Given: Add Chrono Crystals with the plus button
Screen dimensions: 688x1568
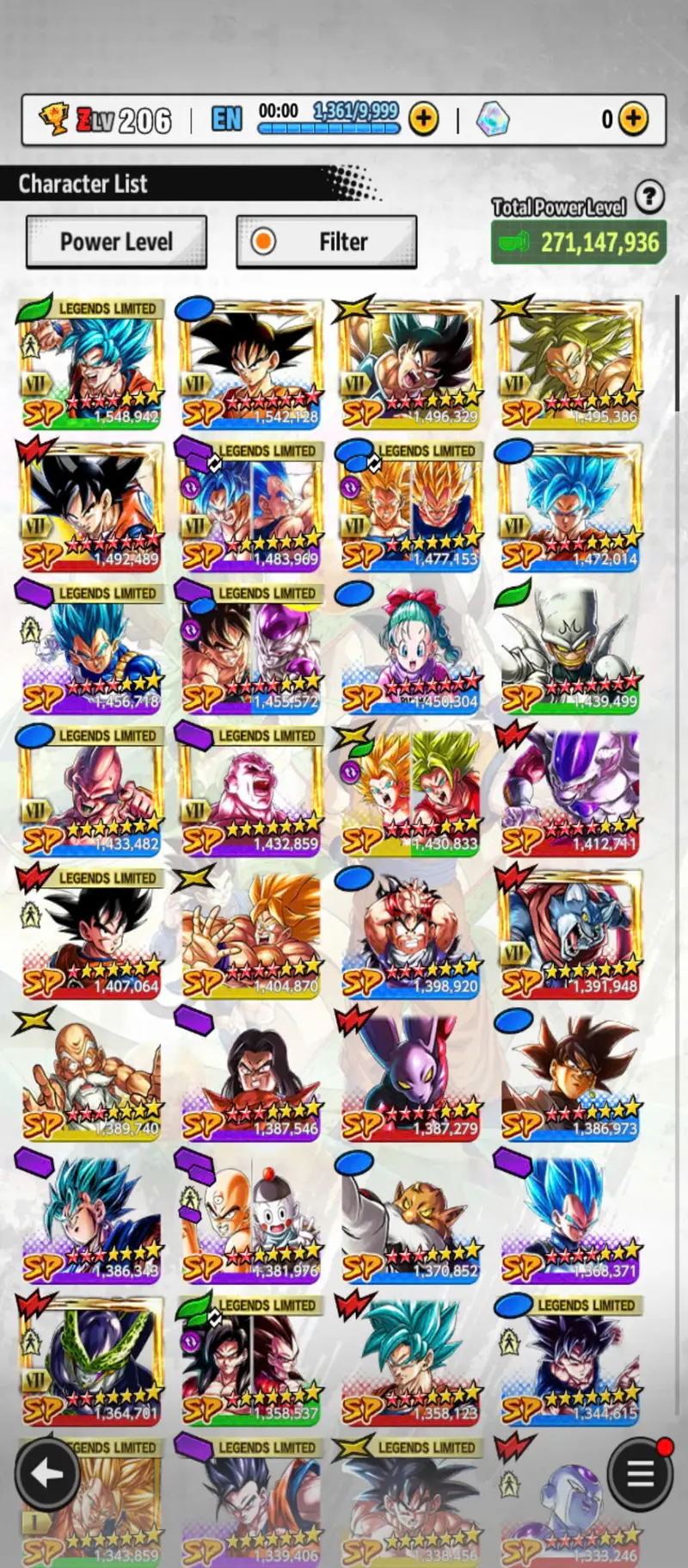Looking at the screenshot, I should click(633, 119).
